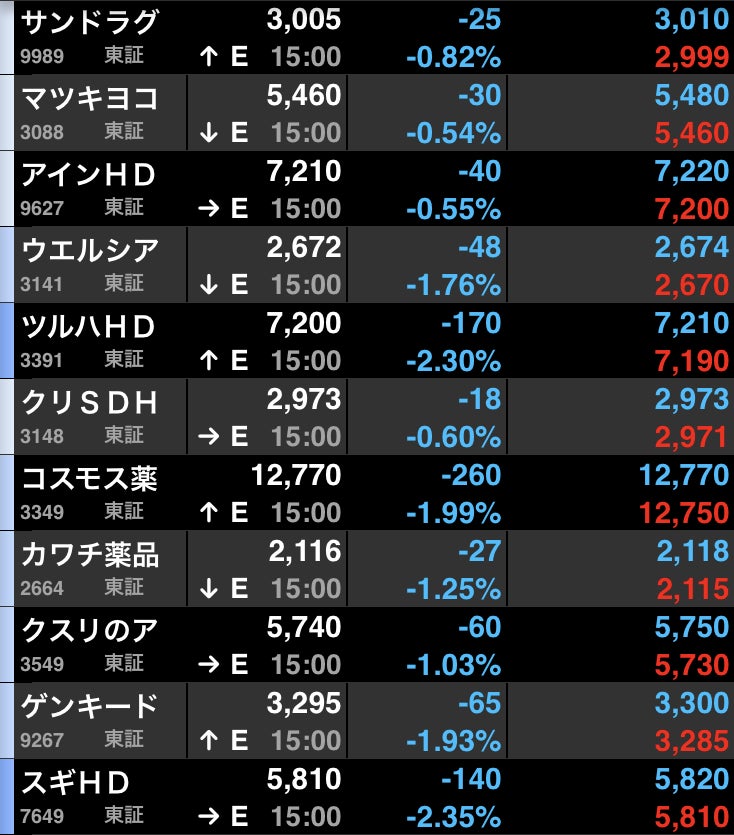This screenshot has width=734, height=835.
Task: Open the マツキヨコ stock row
Action: pyautogui.click(x=90, y=97)
